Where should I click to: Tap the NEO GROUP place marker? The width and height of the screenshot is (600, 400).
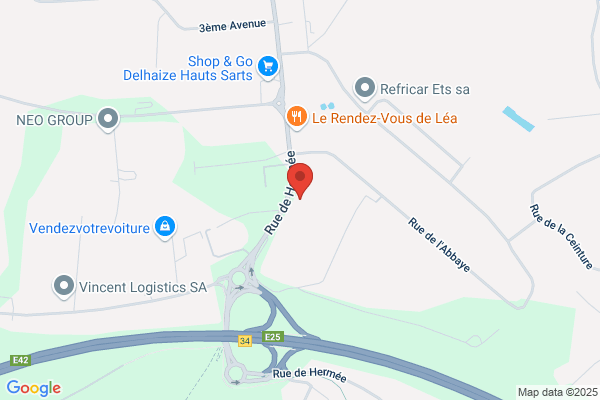pyautogui.click(x=108, y=119)
